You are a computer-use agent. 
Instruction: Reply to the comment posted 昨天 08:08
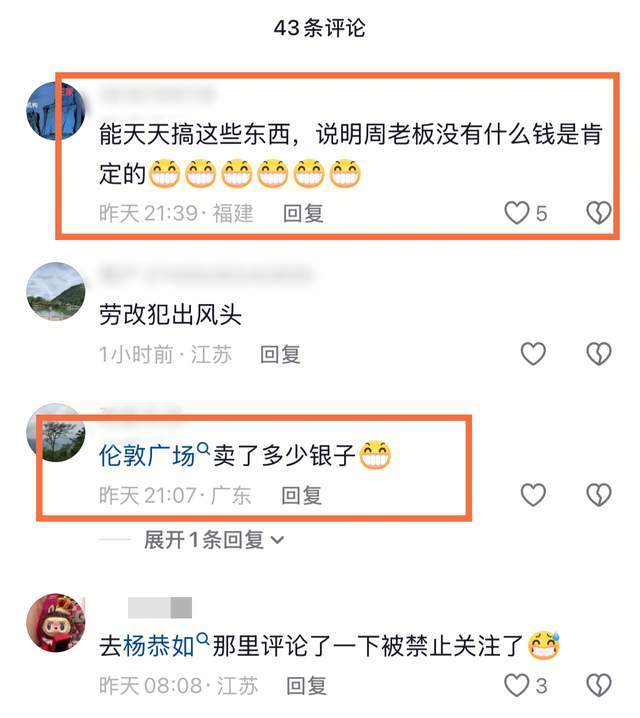pyautogui.click(x=306, y=686)
